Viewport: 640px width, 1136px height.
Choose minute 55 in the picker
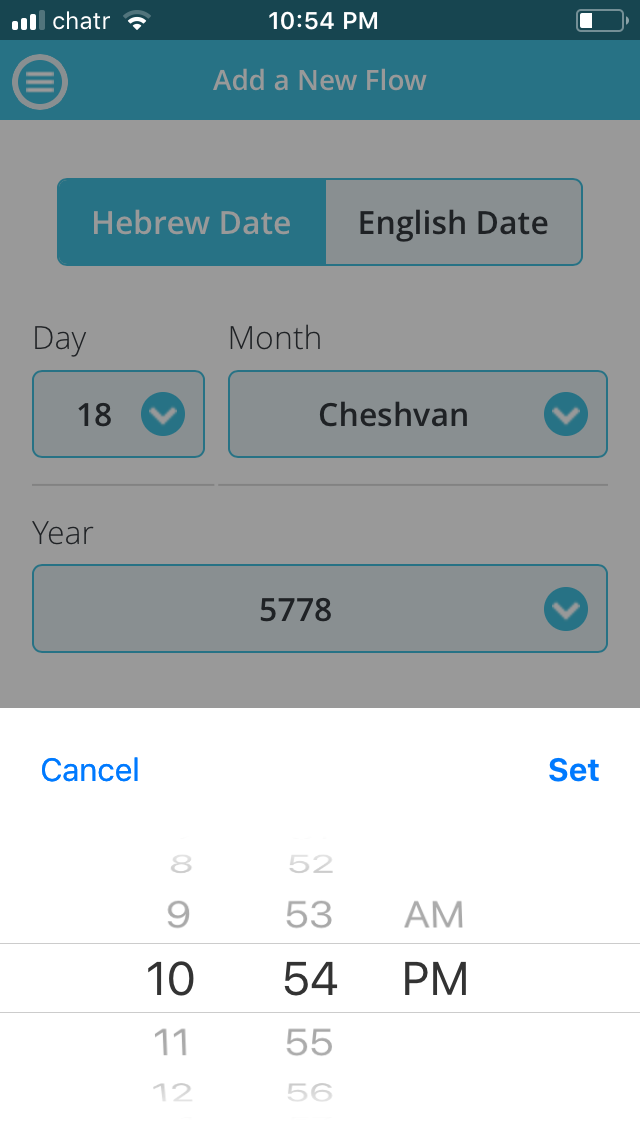point(309,1043)
